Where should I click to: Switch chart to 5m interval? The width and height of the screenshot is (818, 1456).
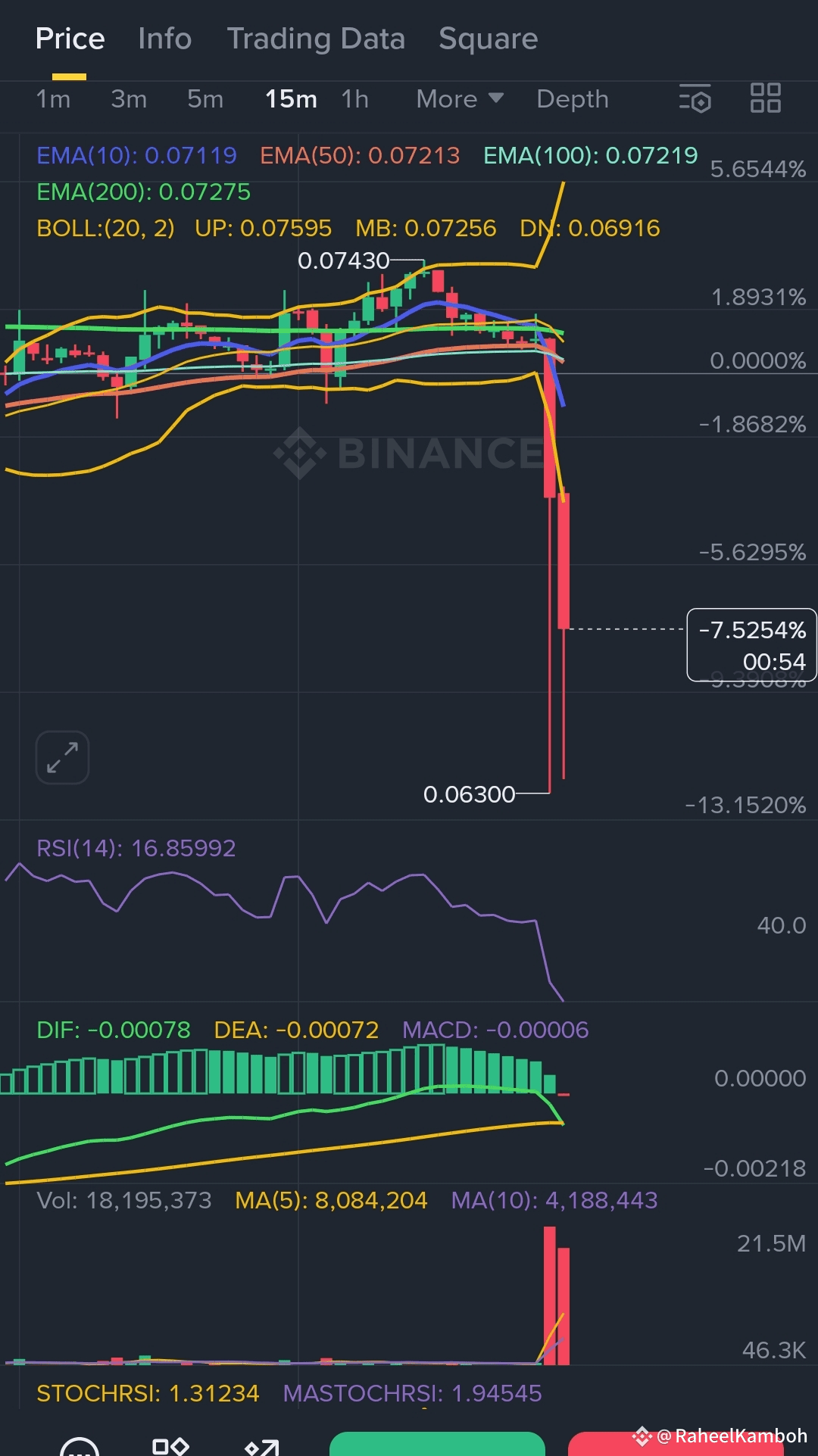[205, 99]
